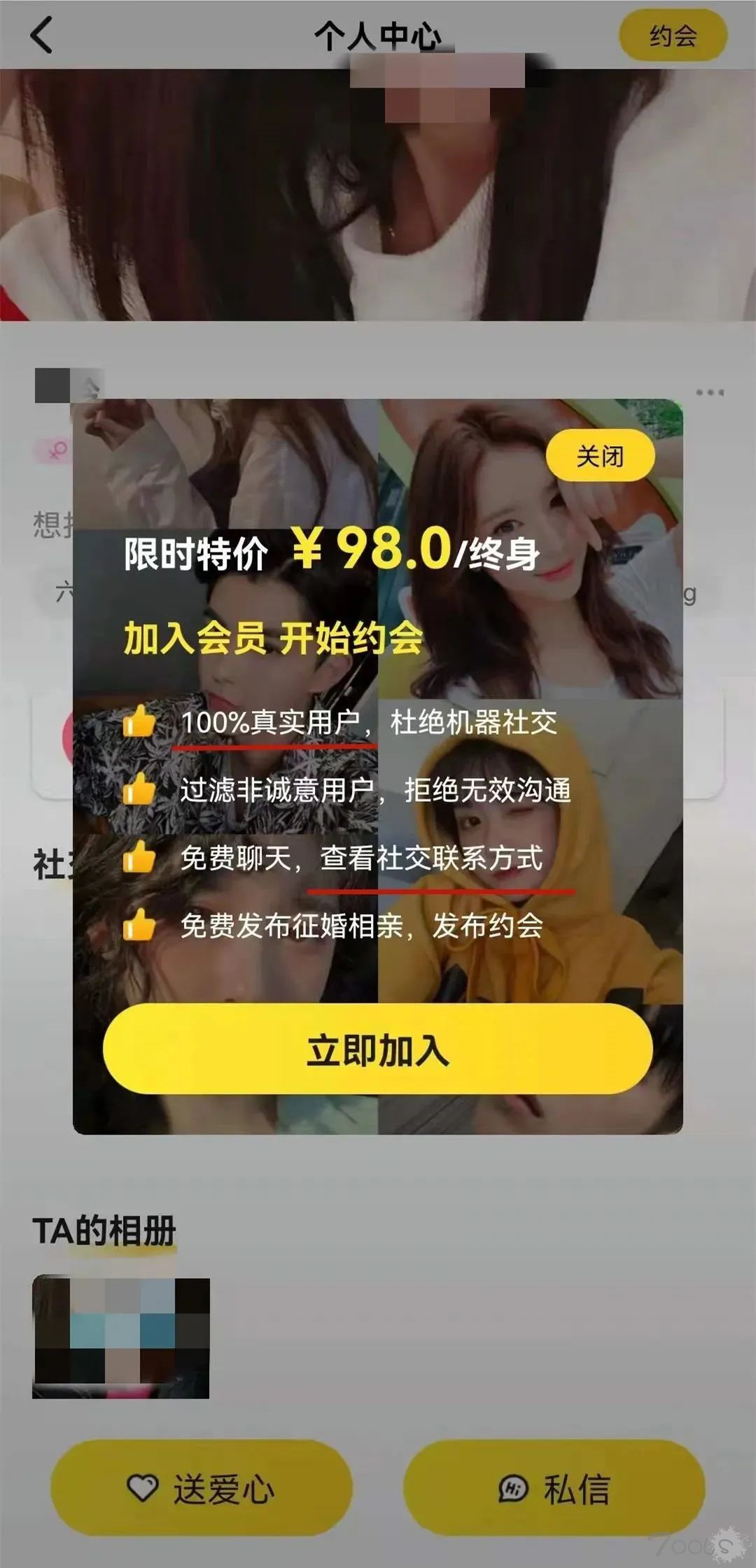This screenshot has width=756, height=1568.
Task: Close the membership popup with 关闭
Action: click(600, 456)
